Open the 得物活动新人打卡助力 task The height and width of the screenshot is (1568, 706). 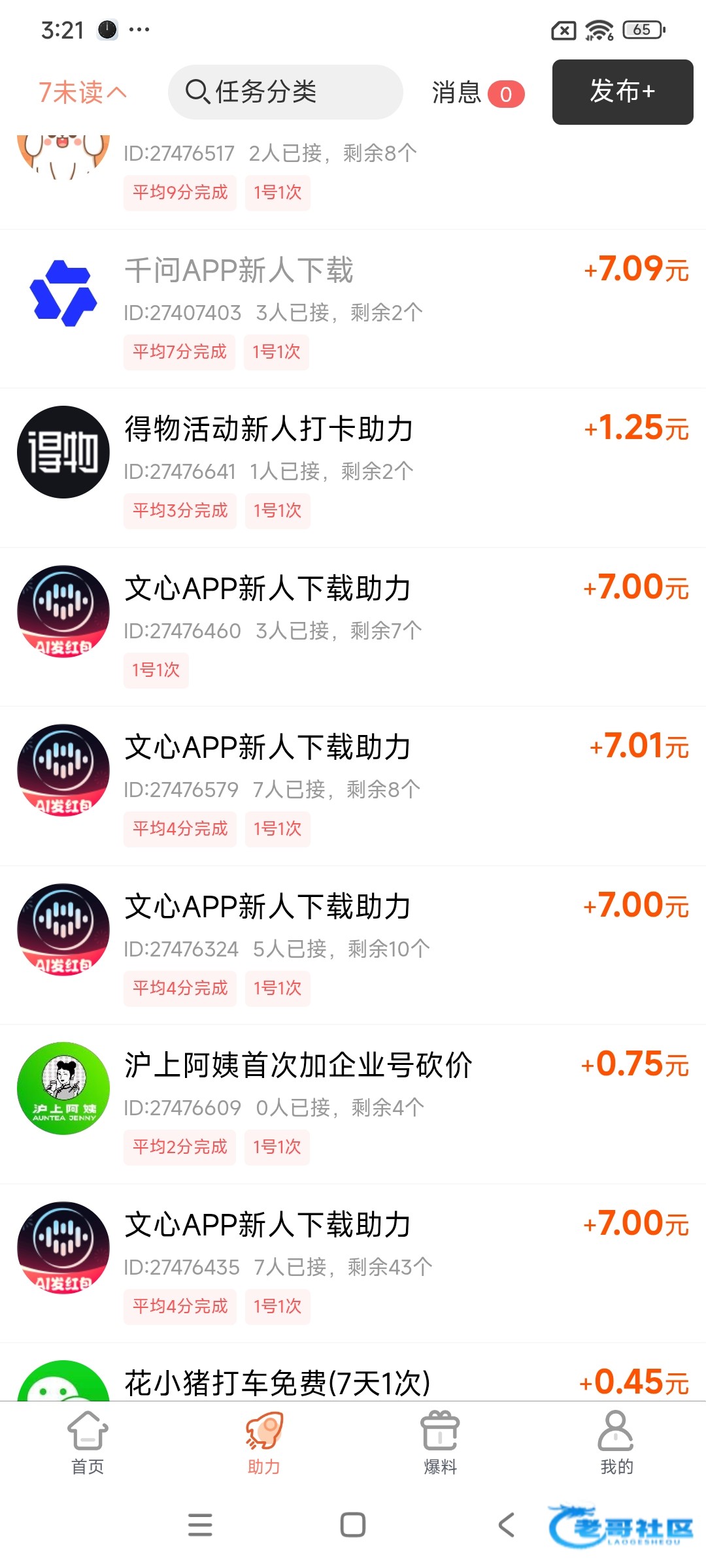(x=353, y=468)
